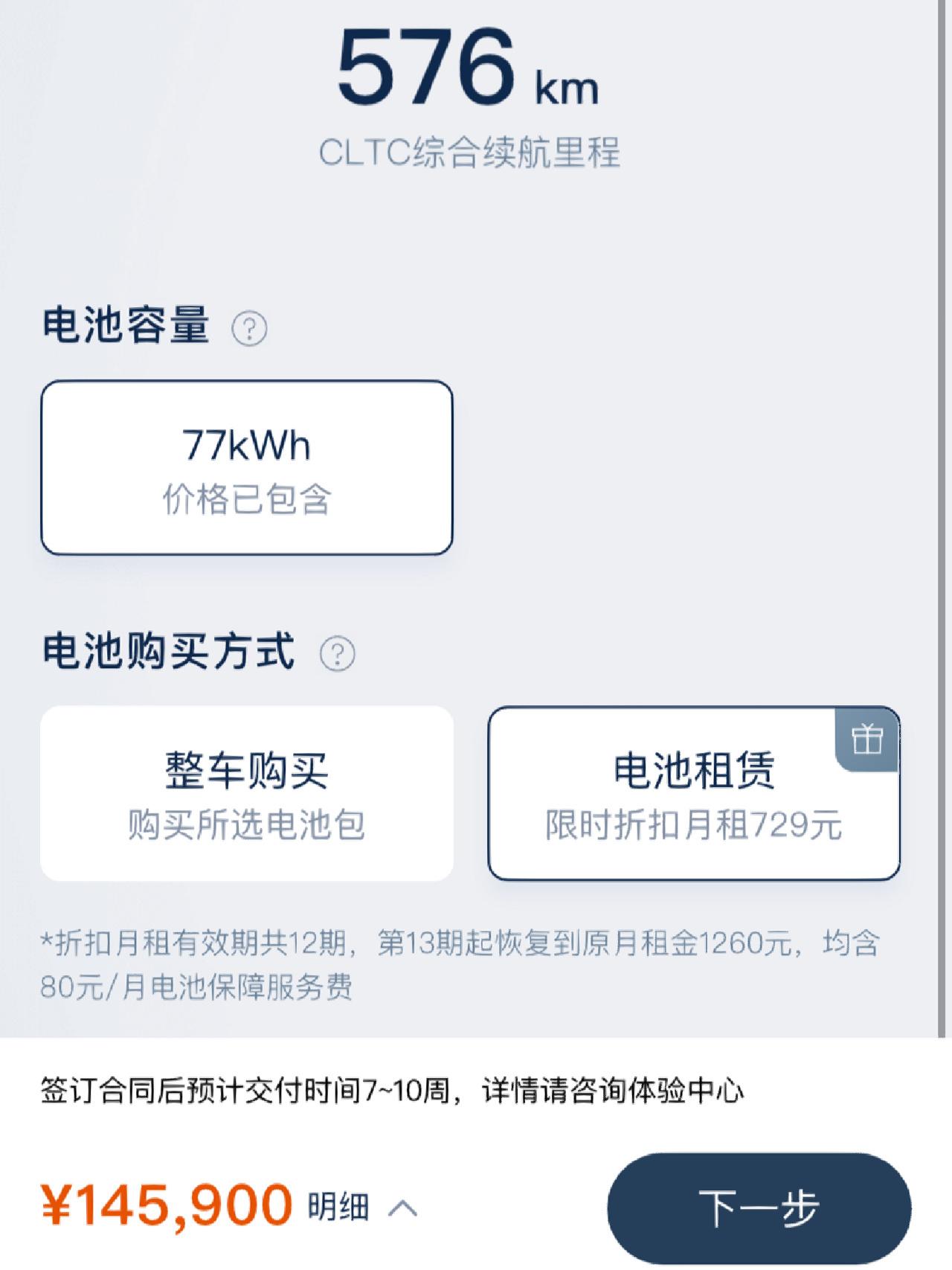Open the help icon beside 电池容量
952x1270 pixels.
(249, 328)
